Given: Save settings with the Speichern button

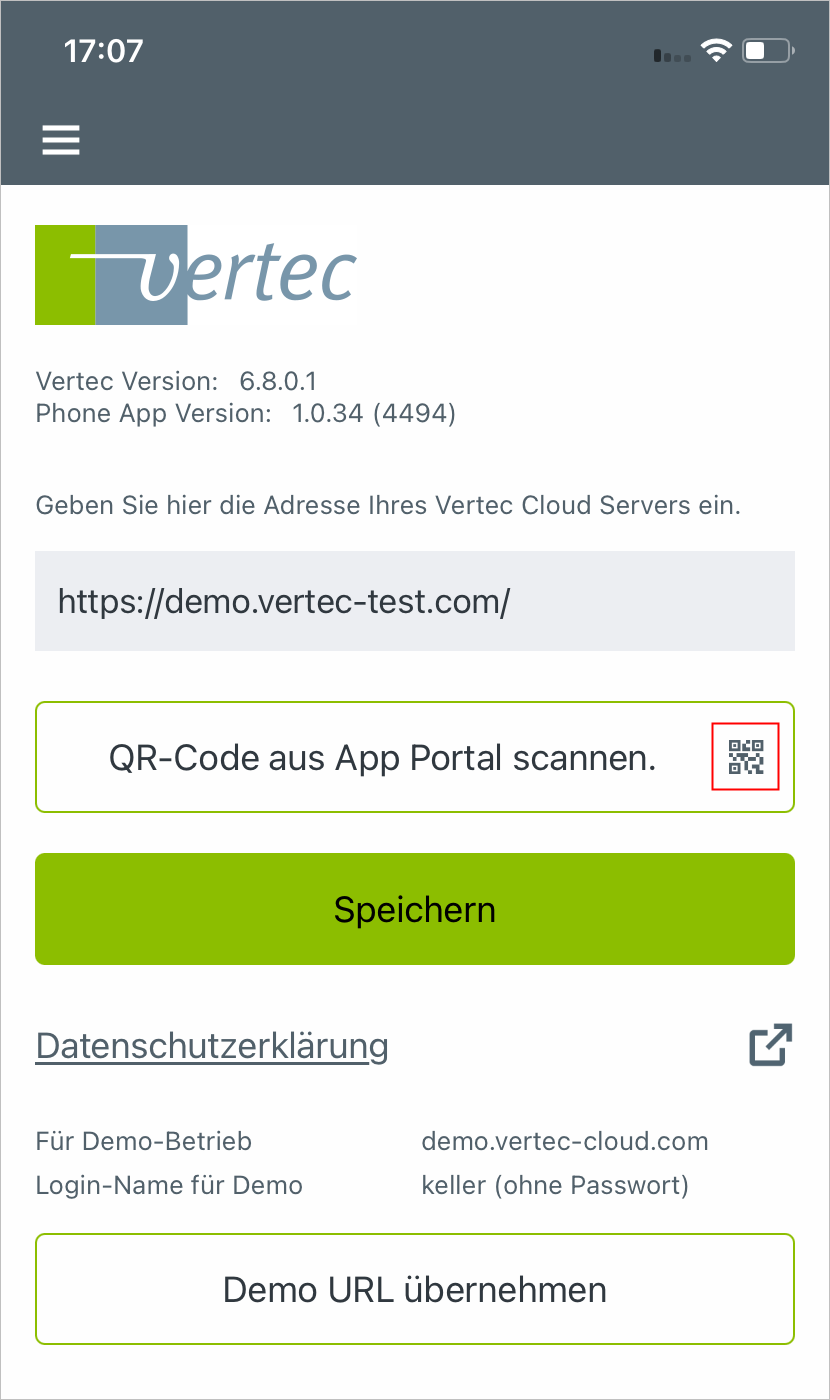Looking at the screenshot, I should point(414,909).
